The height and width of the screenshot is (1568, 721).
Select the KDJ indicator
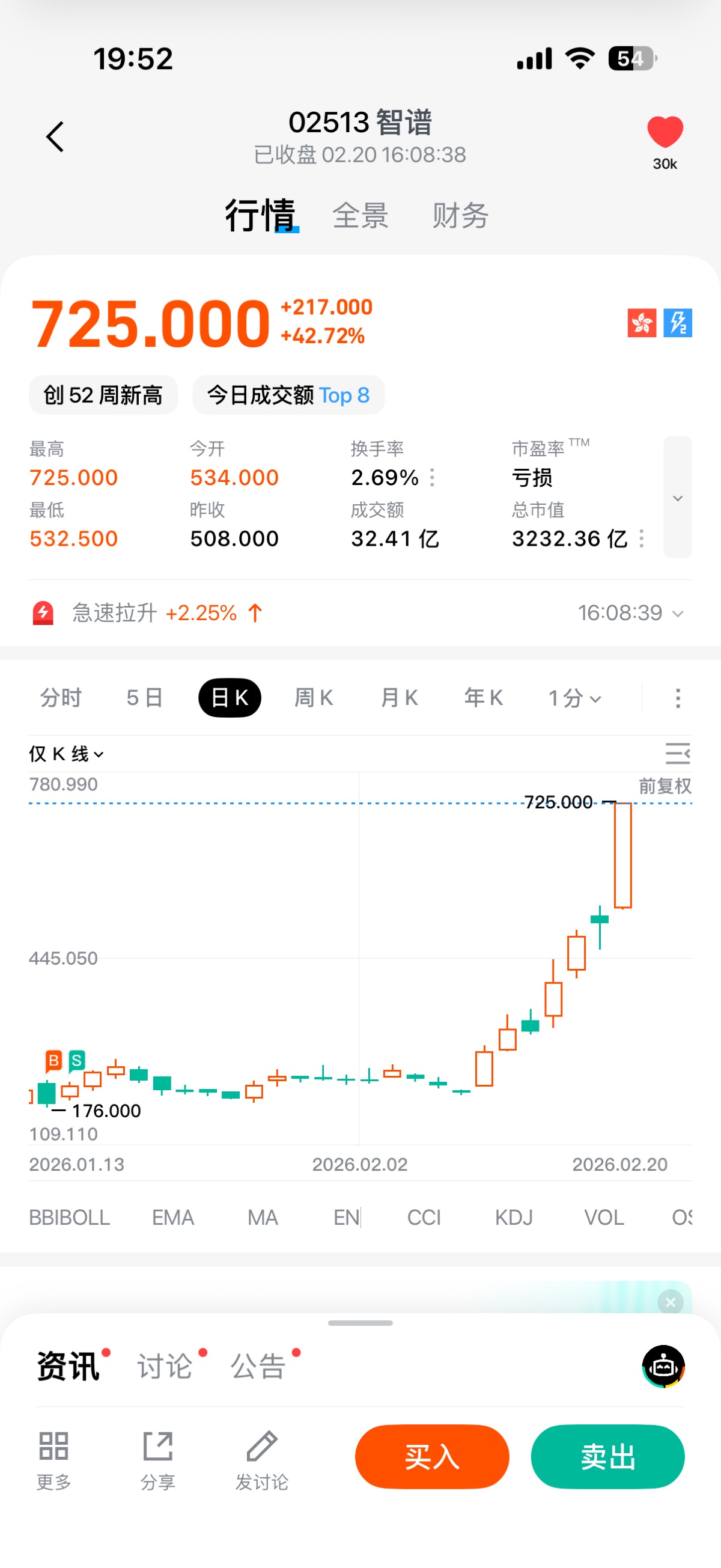pos(514,1218)
